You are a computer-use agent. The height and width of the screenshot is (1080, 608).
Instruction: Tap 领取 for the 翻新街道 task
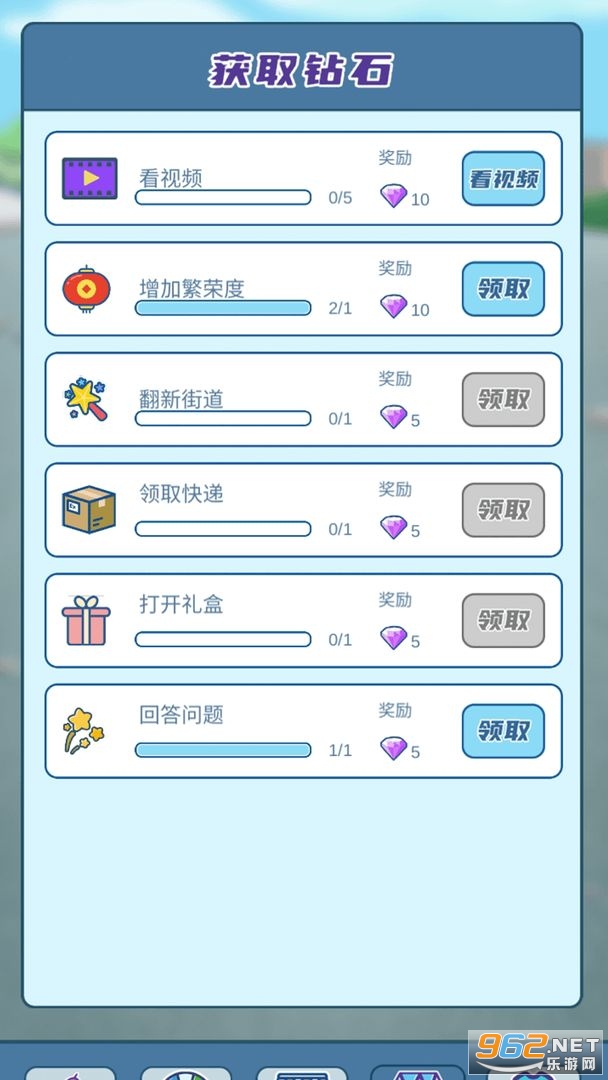pos(503,400)
